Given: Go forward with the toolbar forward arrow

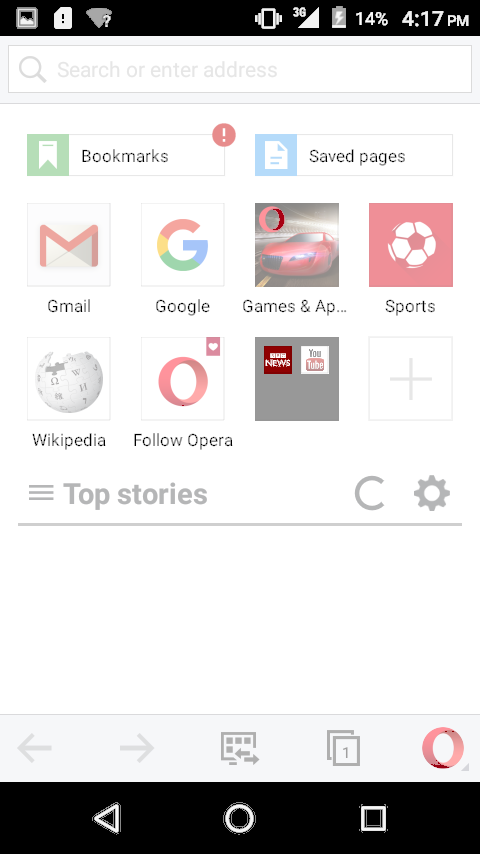Looking at the screenshot, I should 137,748.
